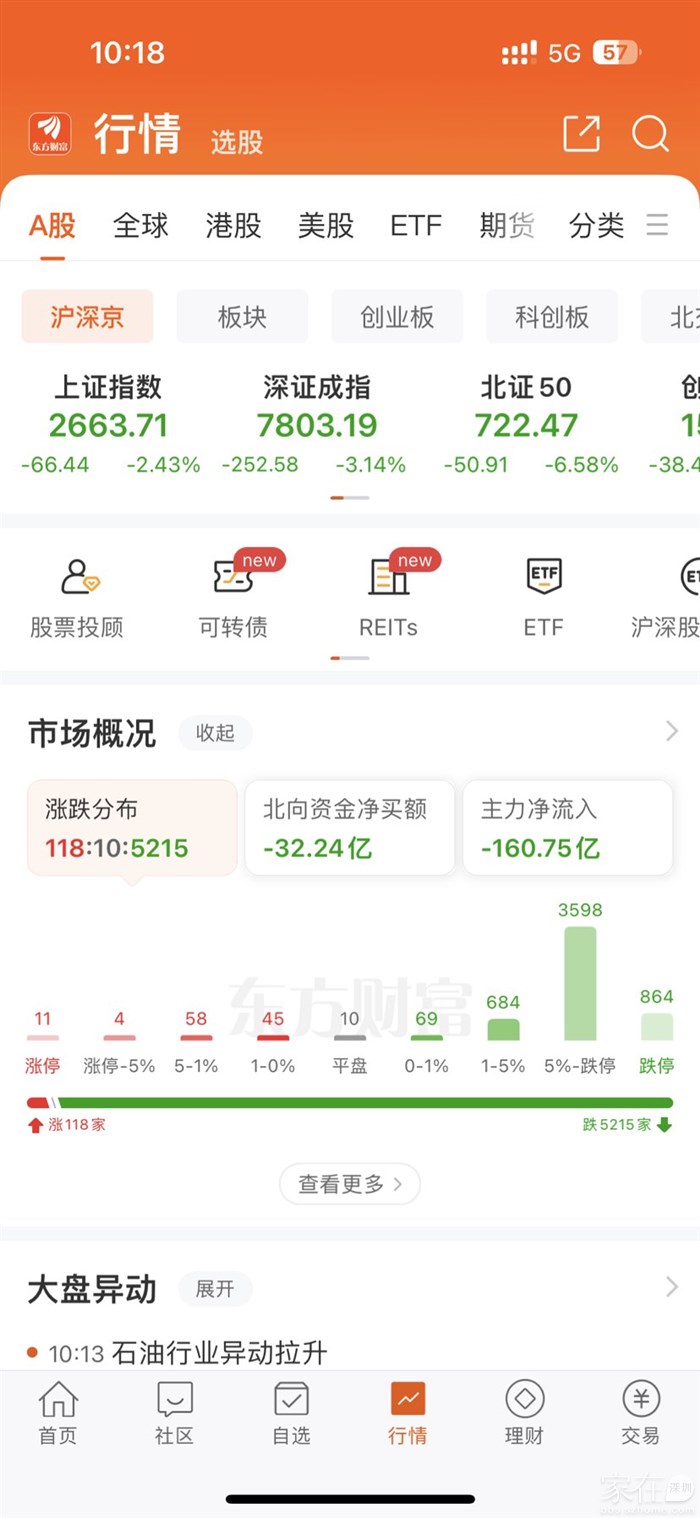The height and width of the screenshot is (1518, 700).
Task: Show the 主力净流入 card
Action: point(567,828)
